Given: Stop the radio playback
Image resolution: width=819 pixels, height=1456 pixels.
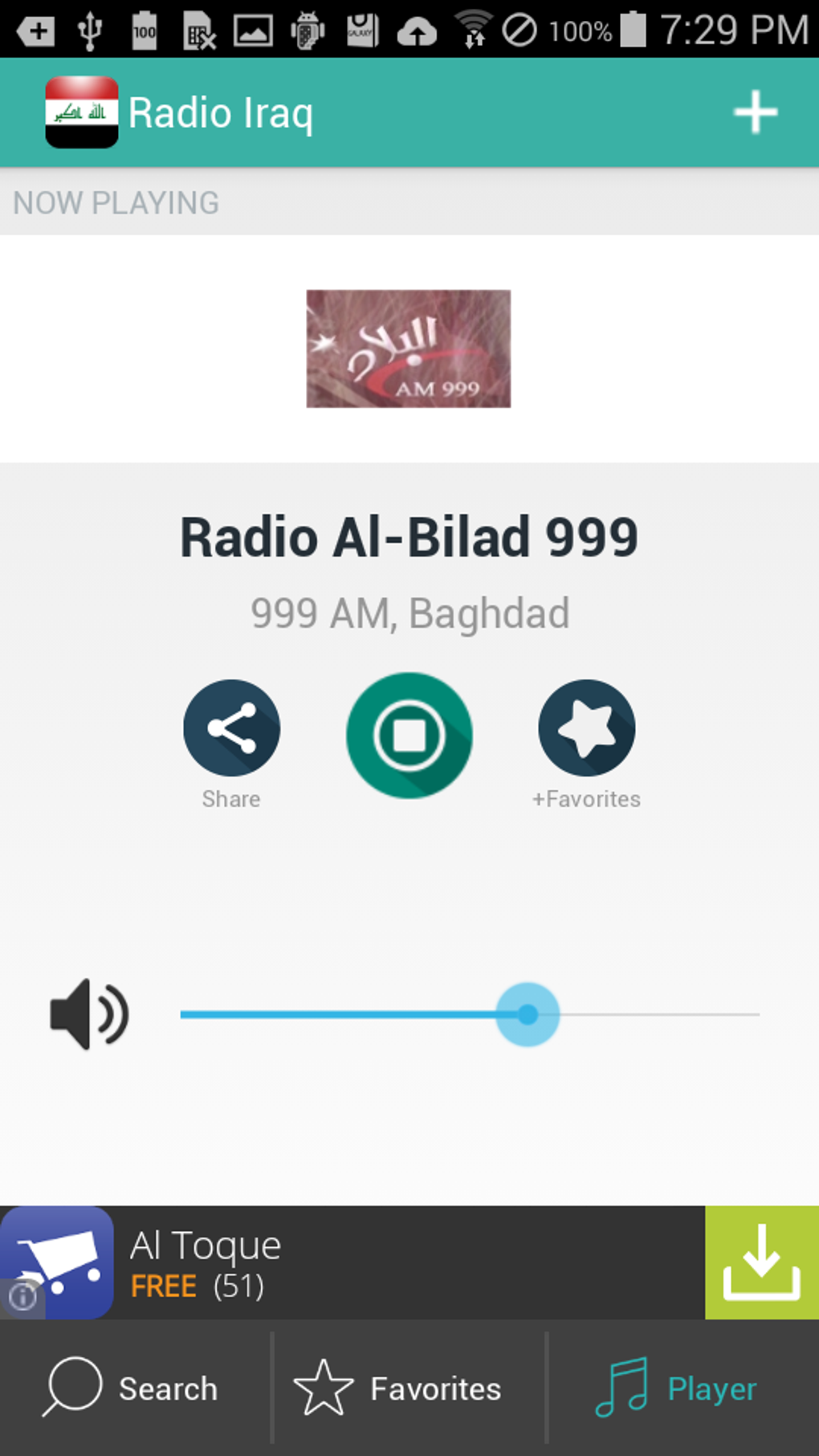Looking at the screenshot, I should (409, 735).
